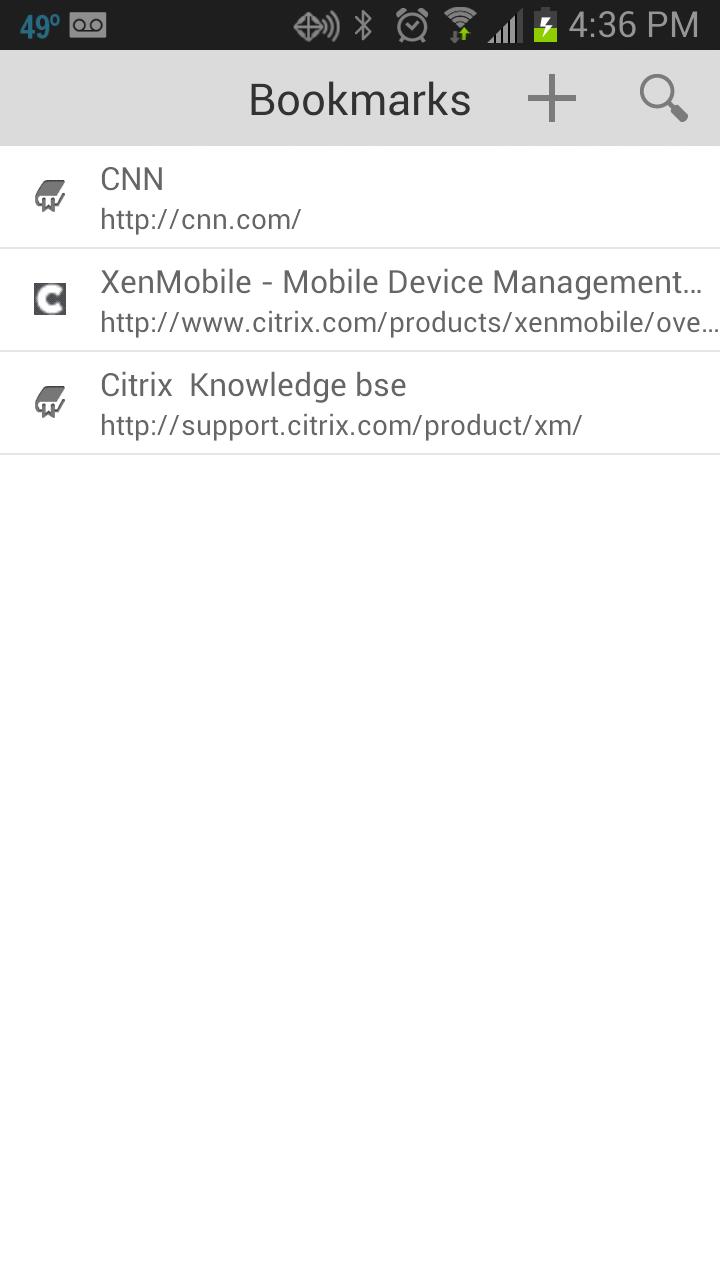Tap the alarm clock status bar icon
720x1280 pixels.
pos(412,23)
